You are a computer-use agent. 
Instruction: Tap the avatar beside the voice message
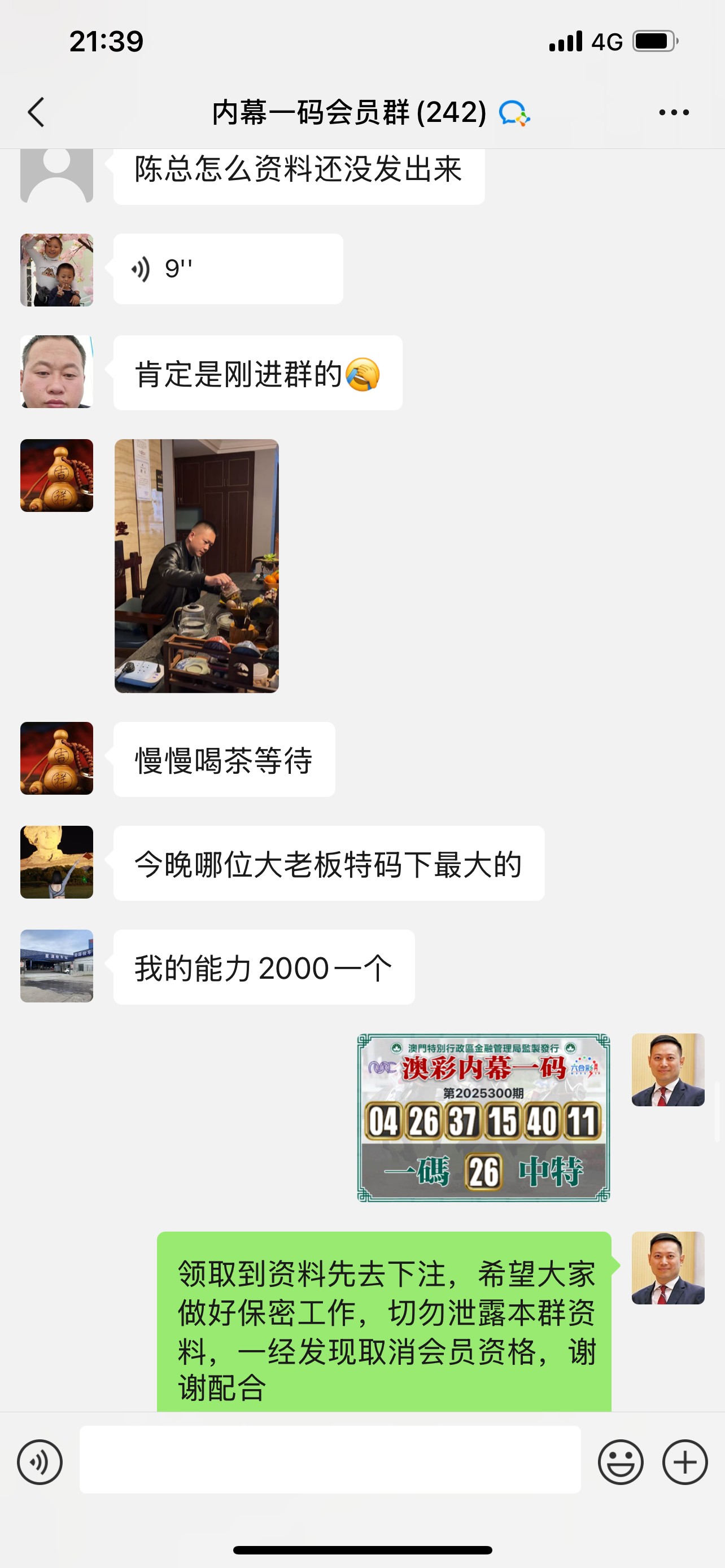point(56,270)
